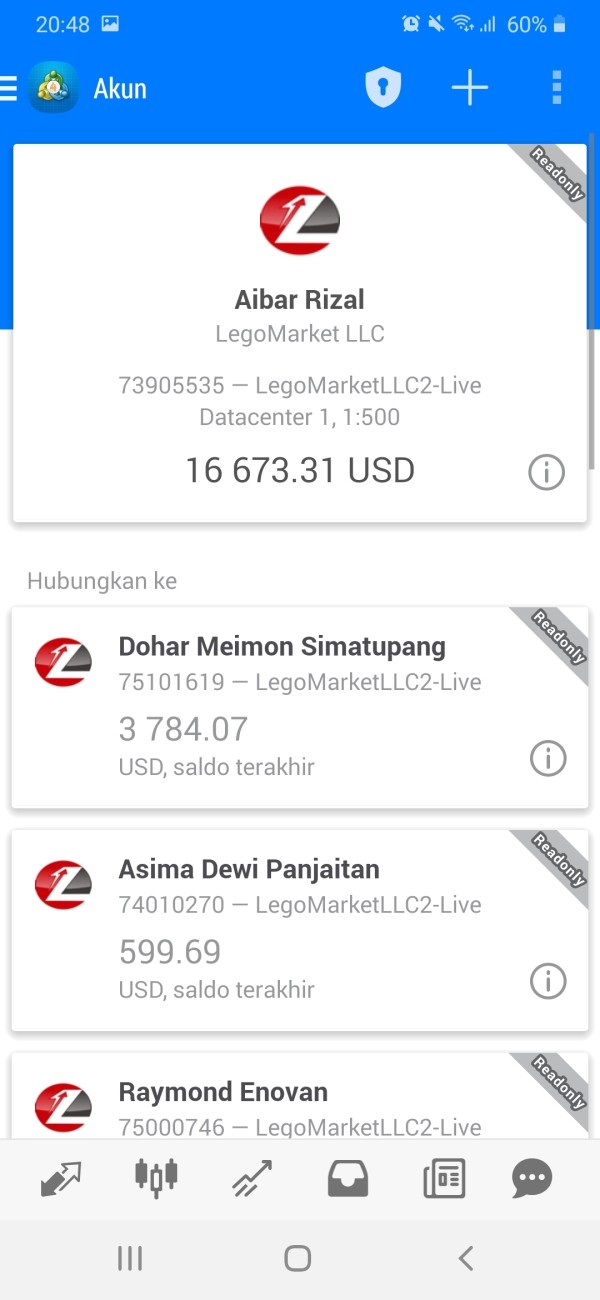Image resolution: width=600 pixels, height=1300 pixels.
Task: Go to the system home screen
Action: coord(297,1258)
